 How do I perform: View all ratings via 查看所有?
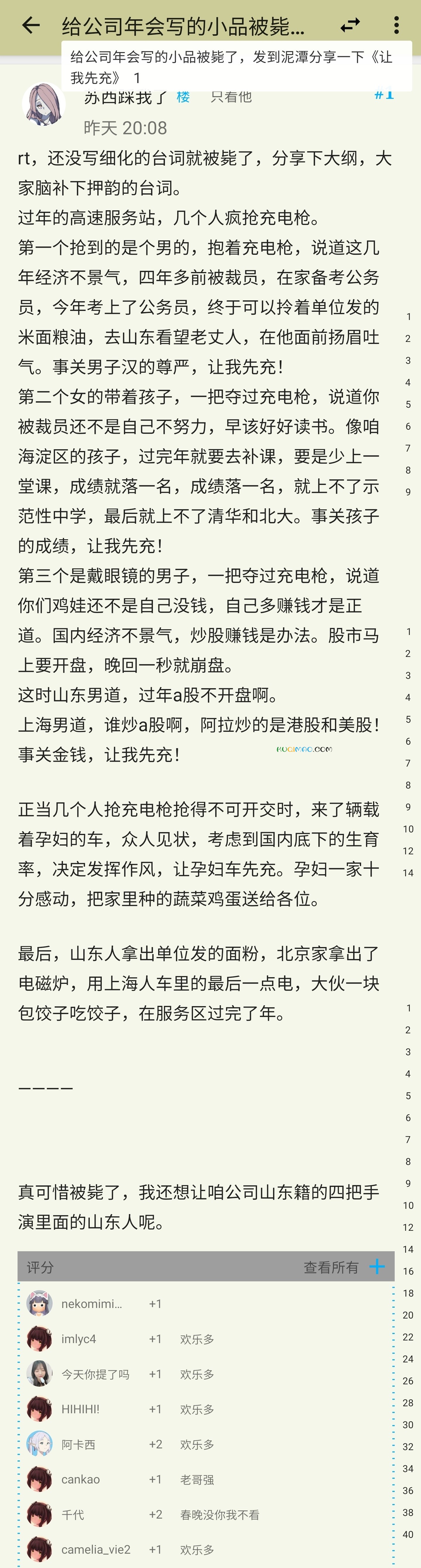pyautogui.click(x=331, y=1267)
